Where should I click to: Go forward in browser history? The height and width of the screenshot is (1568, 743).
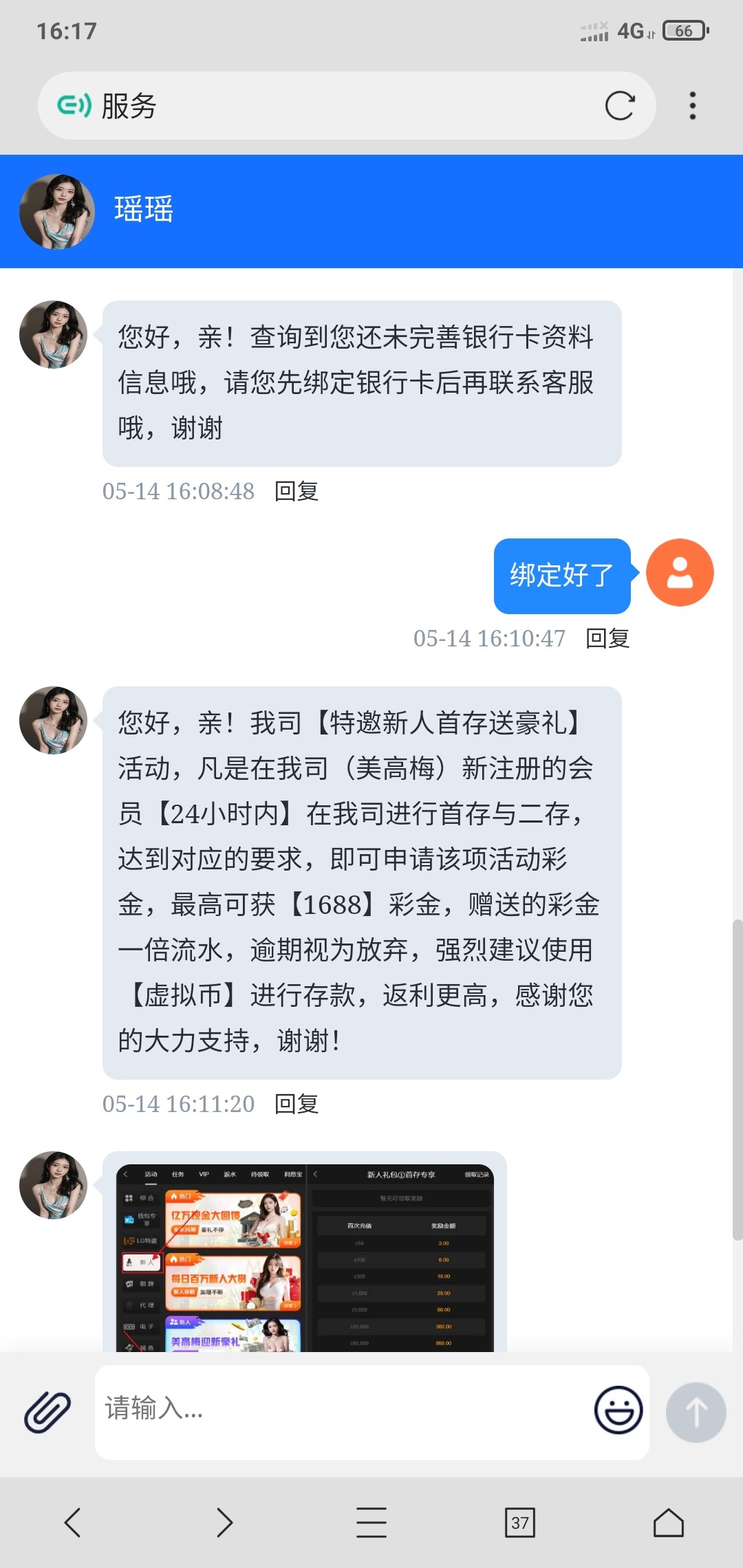click(224, 1522)
